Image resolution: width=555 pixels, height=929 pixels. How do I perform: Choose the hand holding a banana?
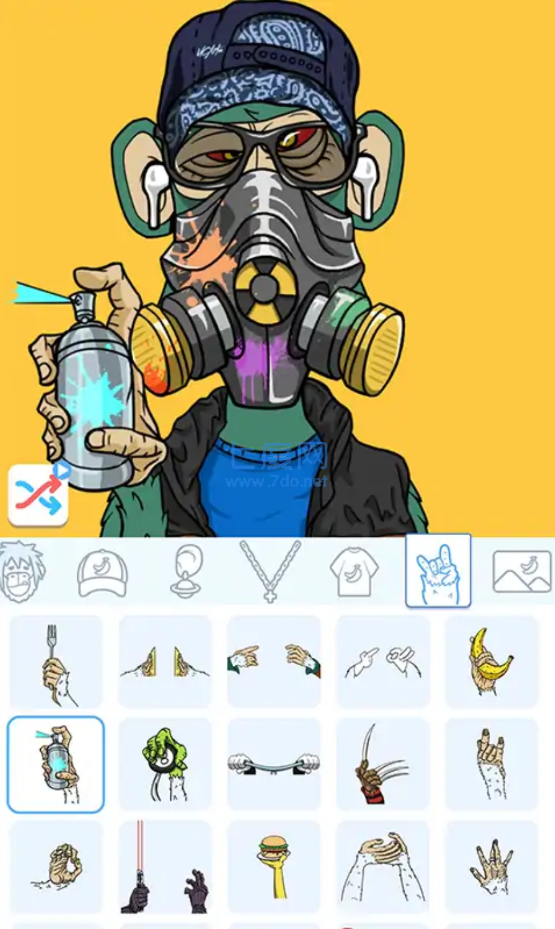point(492,662)
